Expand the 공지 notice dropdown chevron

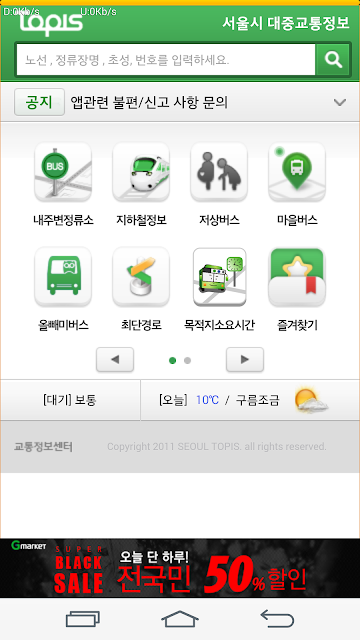click(x=340, y=102)
